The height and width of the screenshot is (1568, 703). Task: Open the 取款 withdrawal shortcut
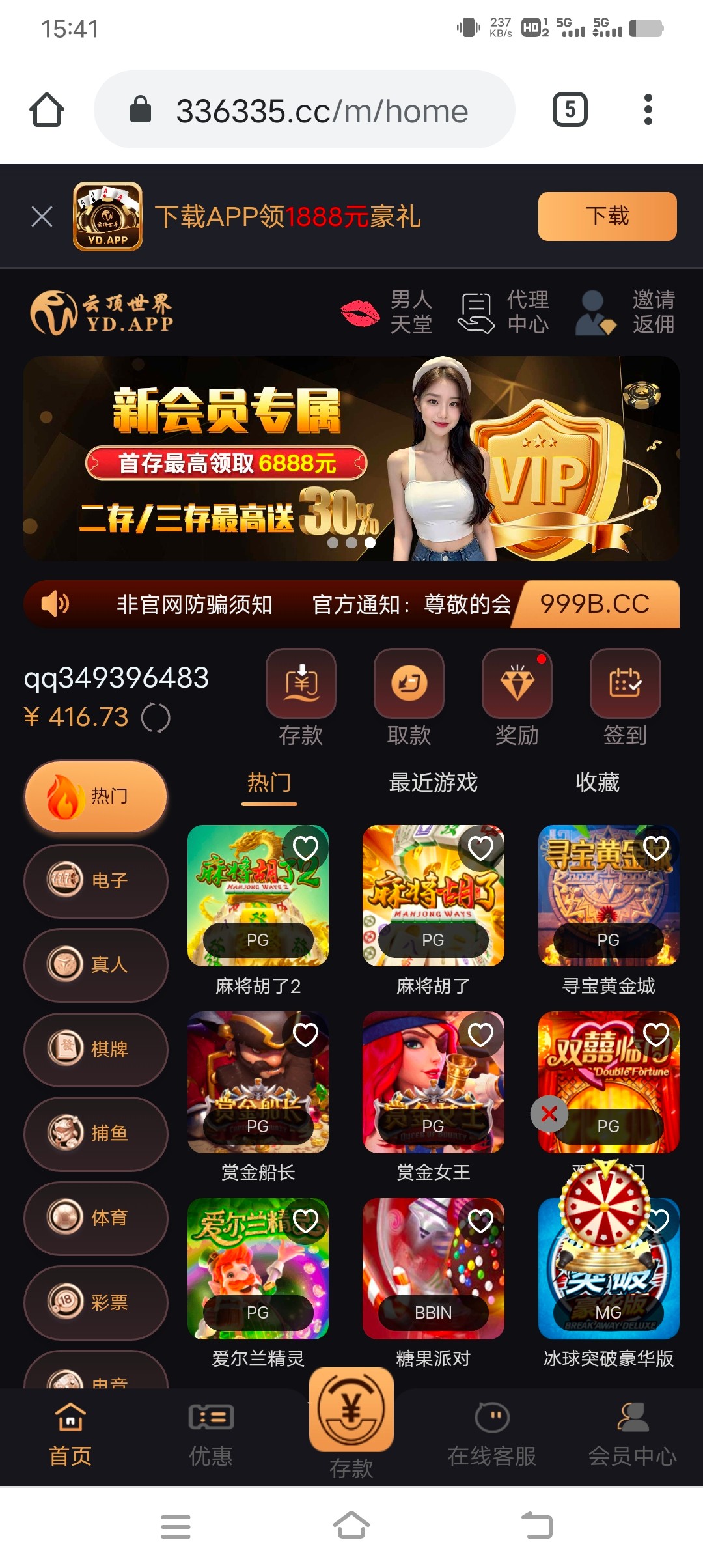point(409,697)
